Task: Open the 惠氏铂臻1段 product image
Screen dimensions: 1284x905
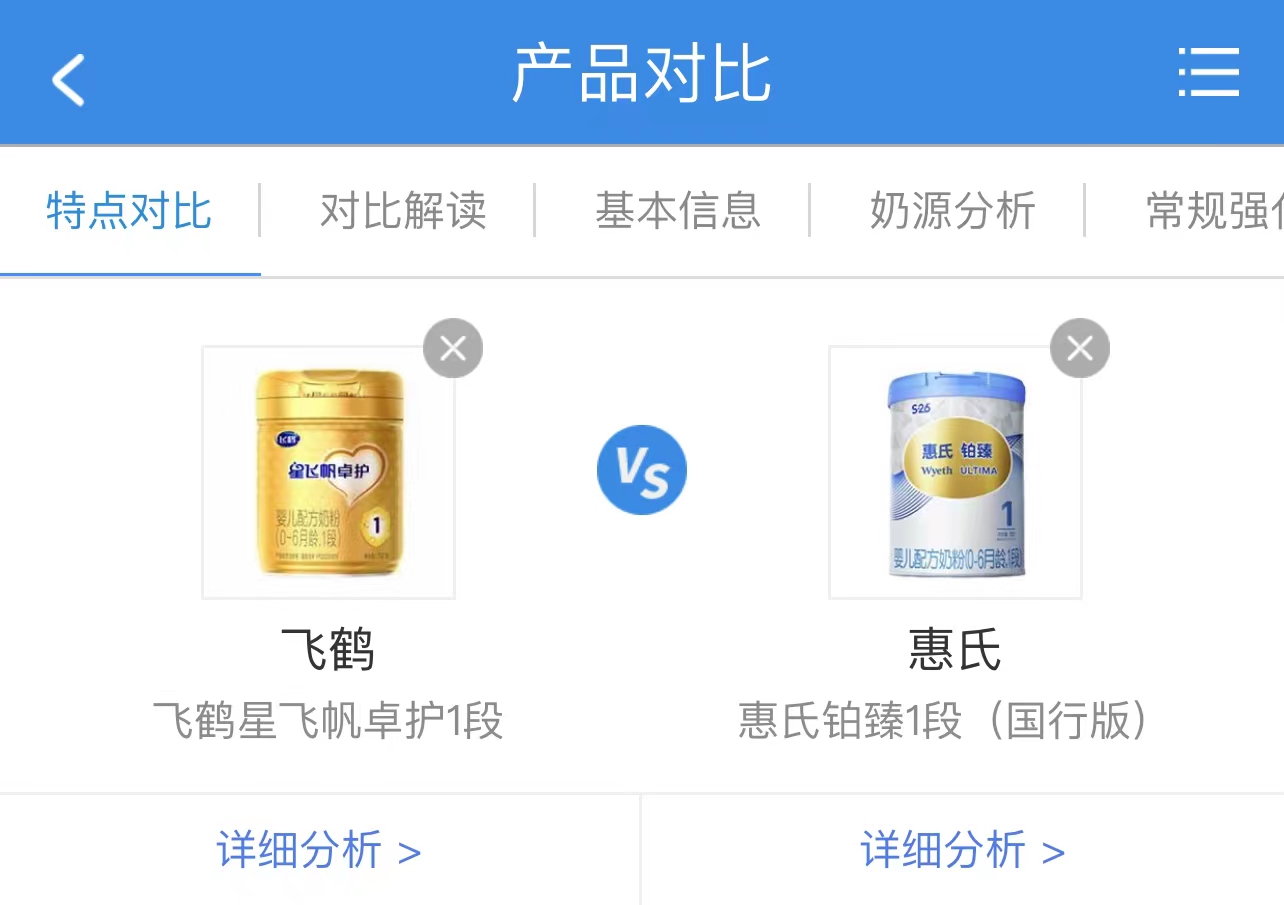Action: pos(955,472)
